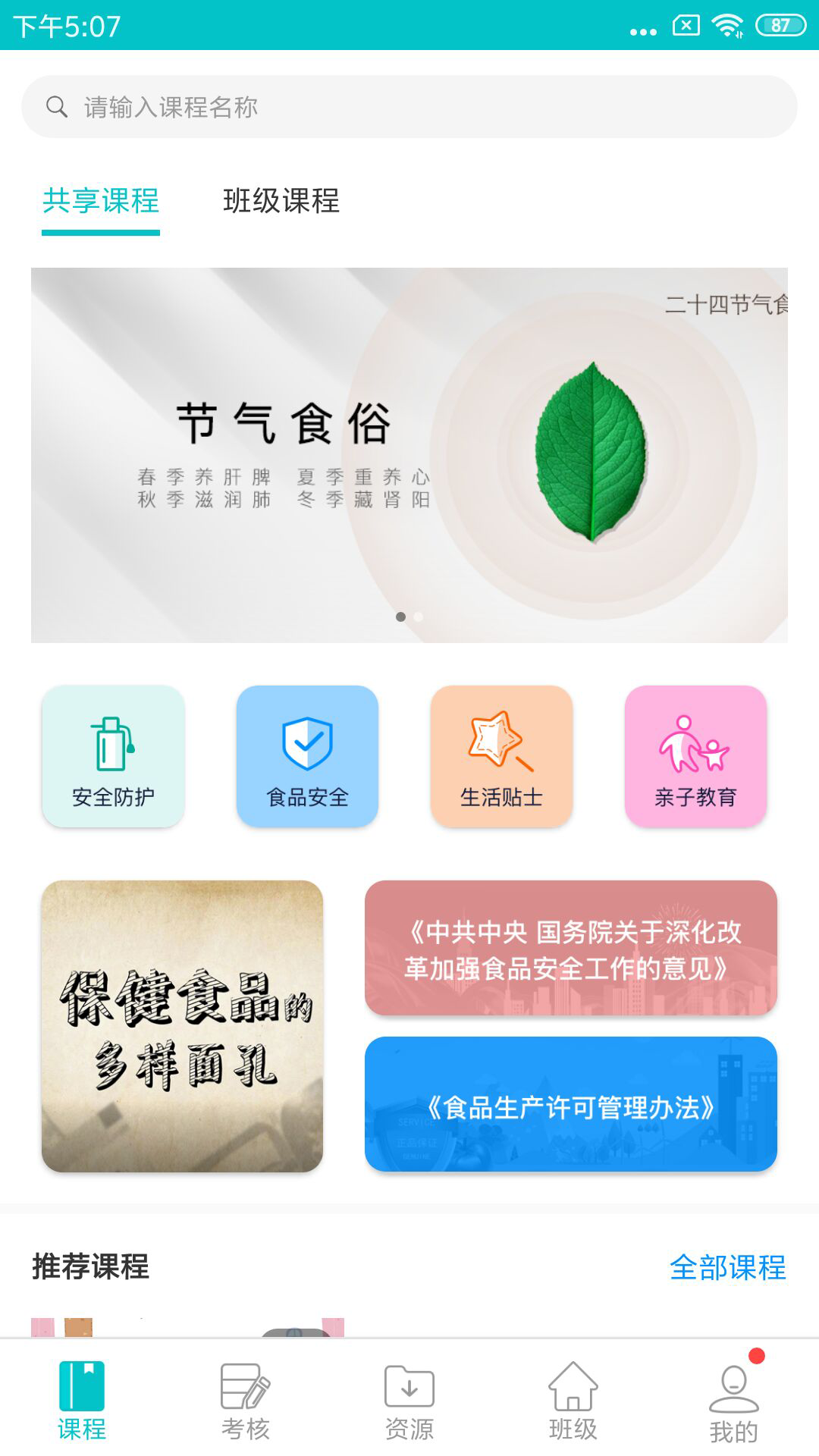View the 推荐课程 section heading

89,1260
